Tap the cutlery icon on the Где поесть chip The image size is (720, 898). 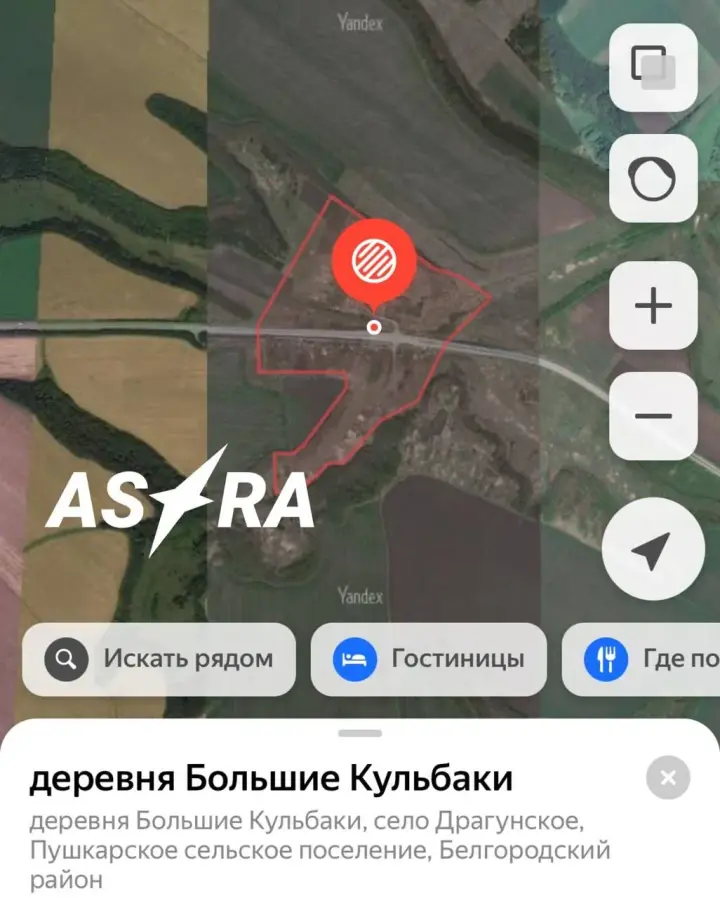tap(605, 658)
